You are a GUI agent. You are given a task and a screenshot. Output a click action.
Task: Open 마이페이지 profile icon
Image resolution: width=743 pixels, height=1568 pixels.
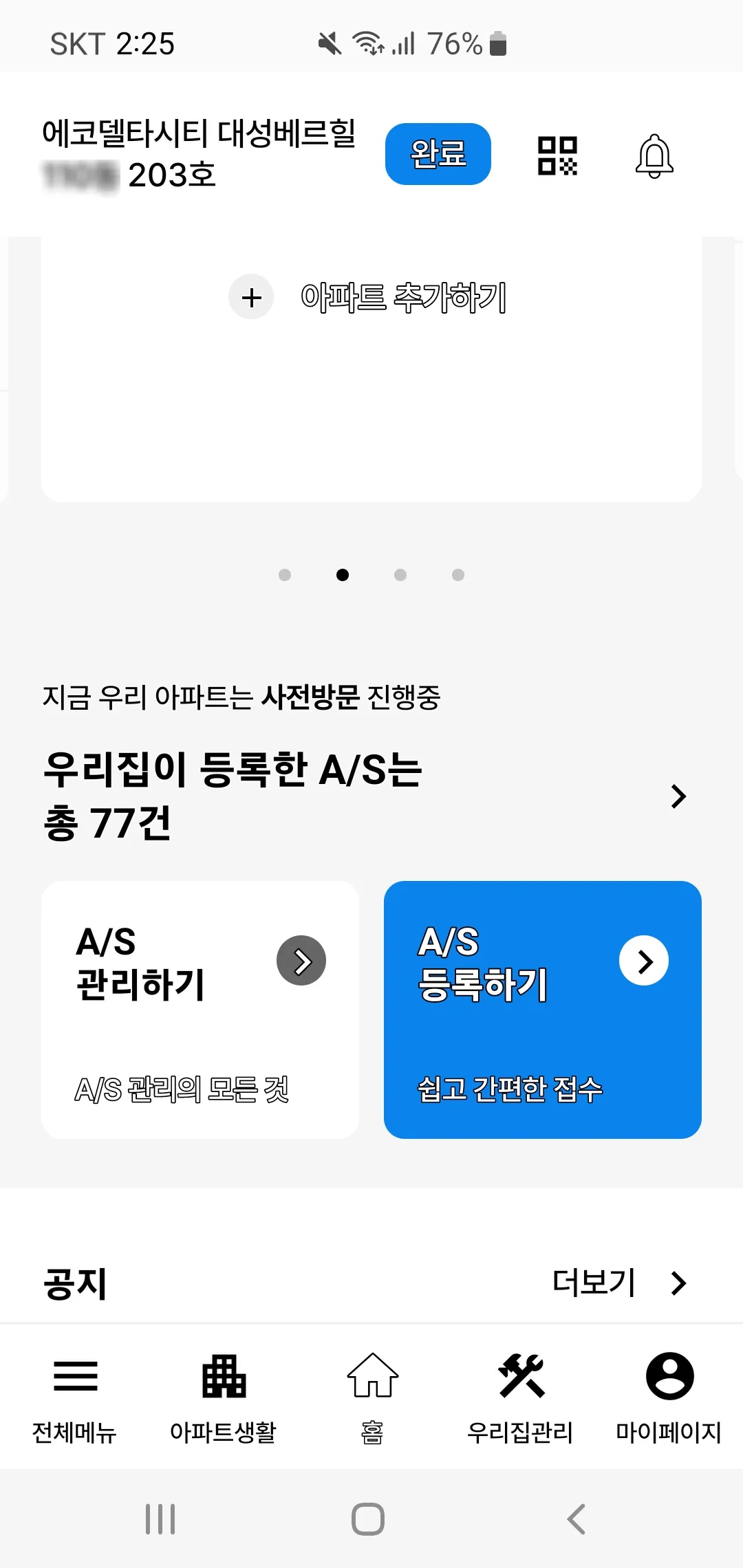click(668, 1396)
